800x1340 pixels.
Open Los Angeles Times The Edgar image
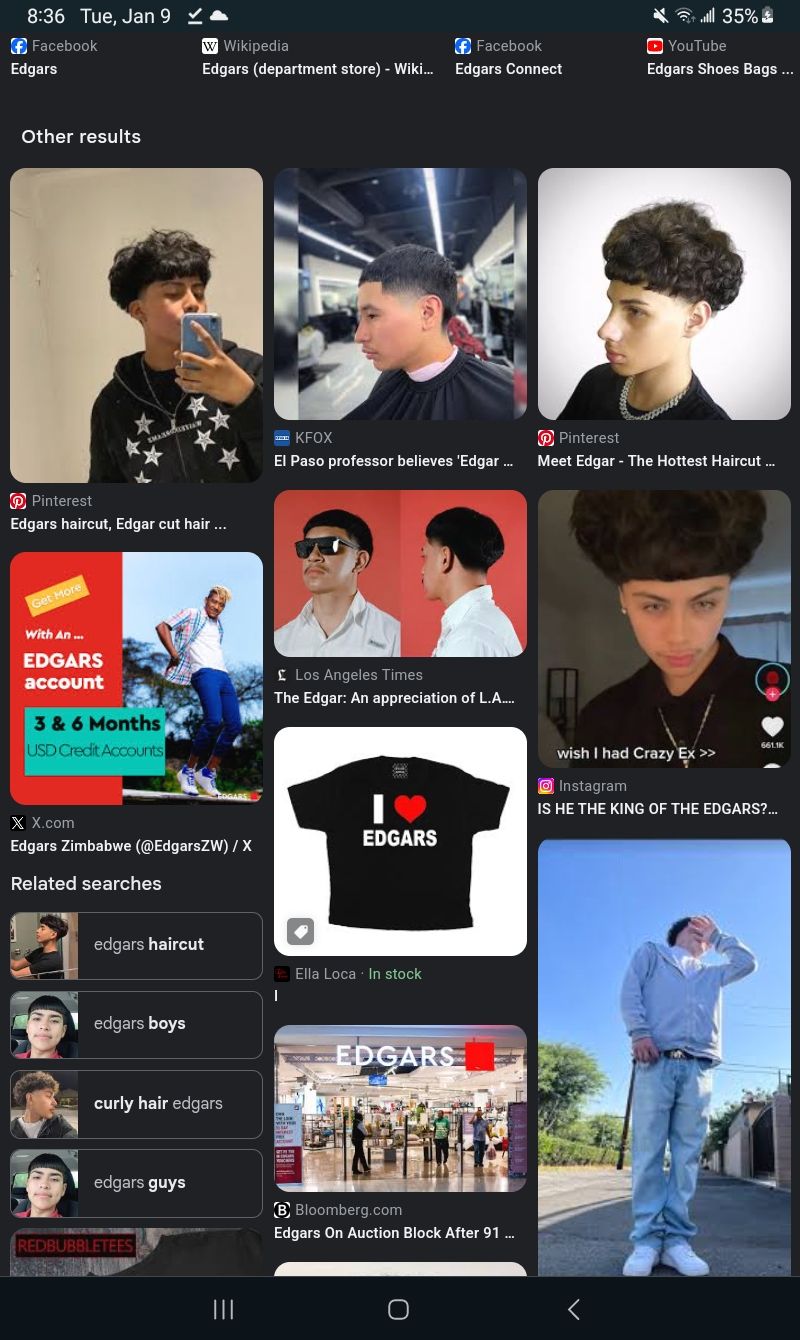click(x=400, y=573)
